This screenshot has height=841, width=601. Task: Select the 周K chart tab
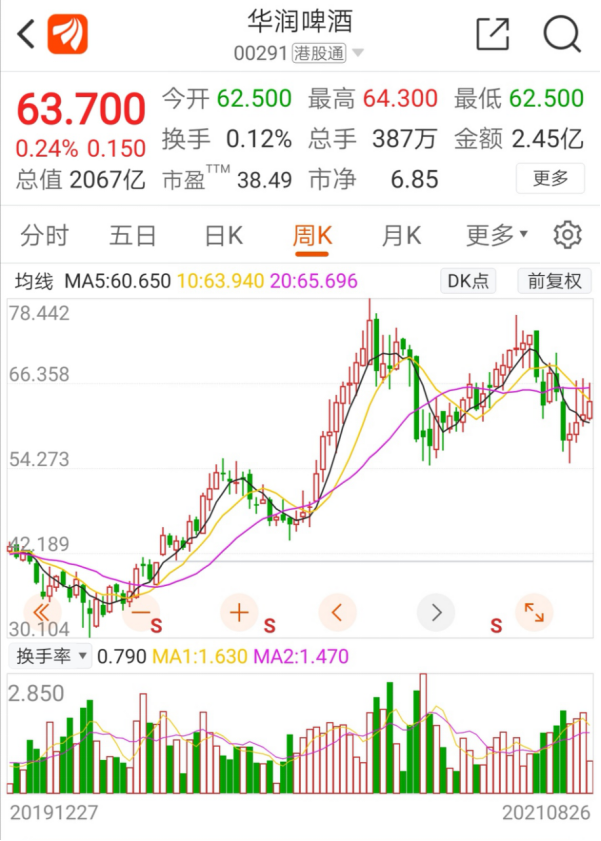(312, 236)
